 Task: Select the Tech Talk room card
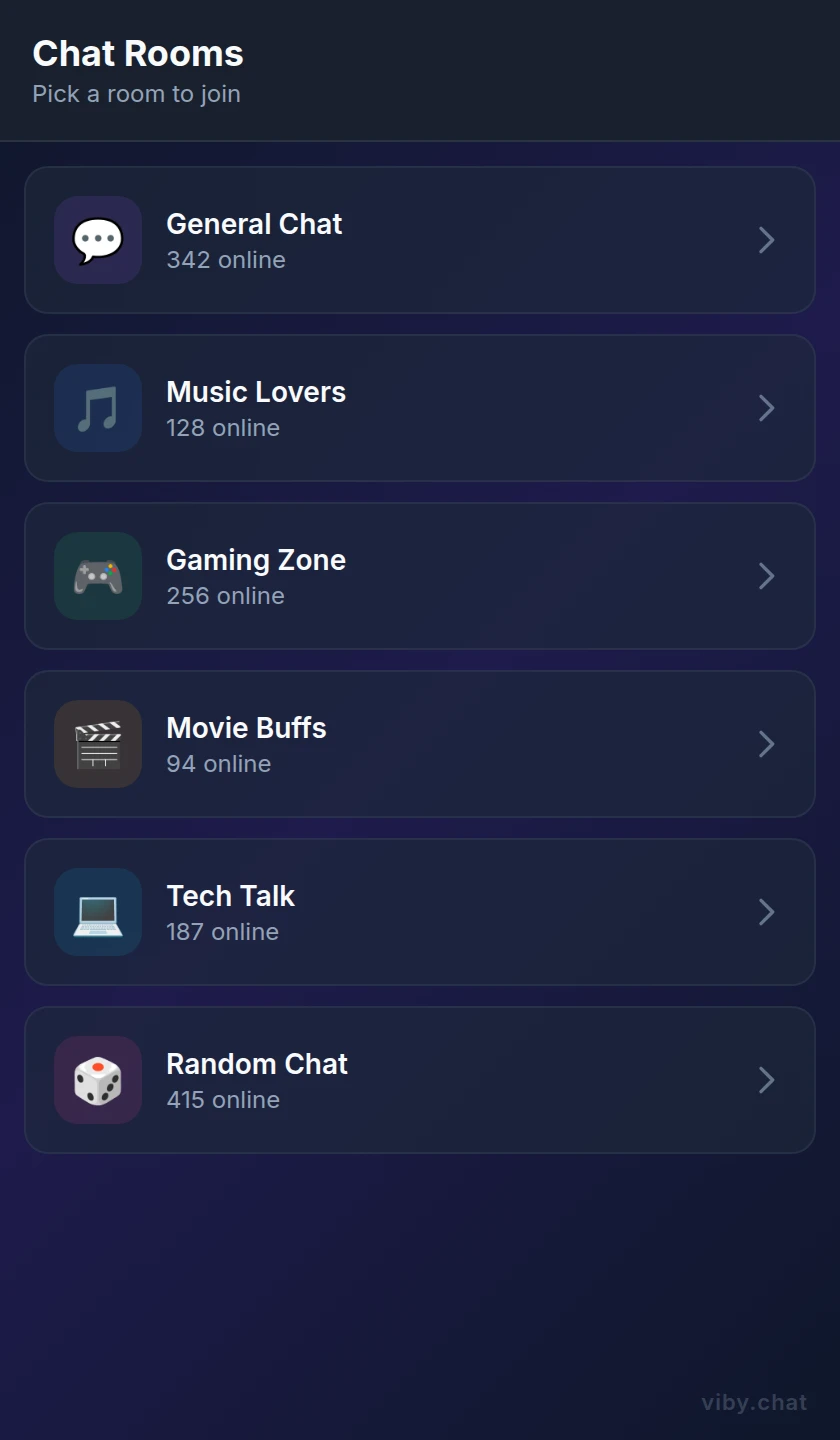coord(420,912)
